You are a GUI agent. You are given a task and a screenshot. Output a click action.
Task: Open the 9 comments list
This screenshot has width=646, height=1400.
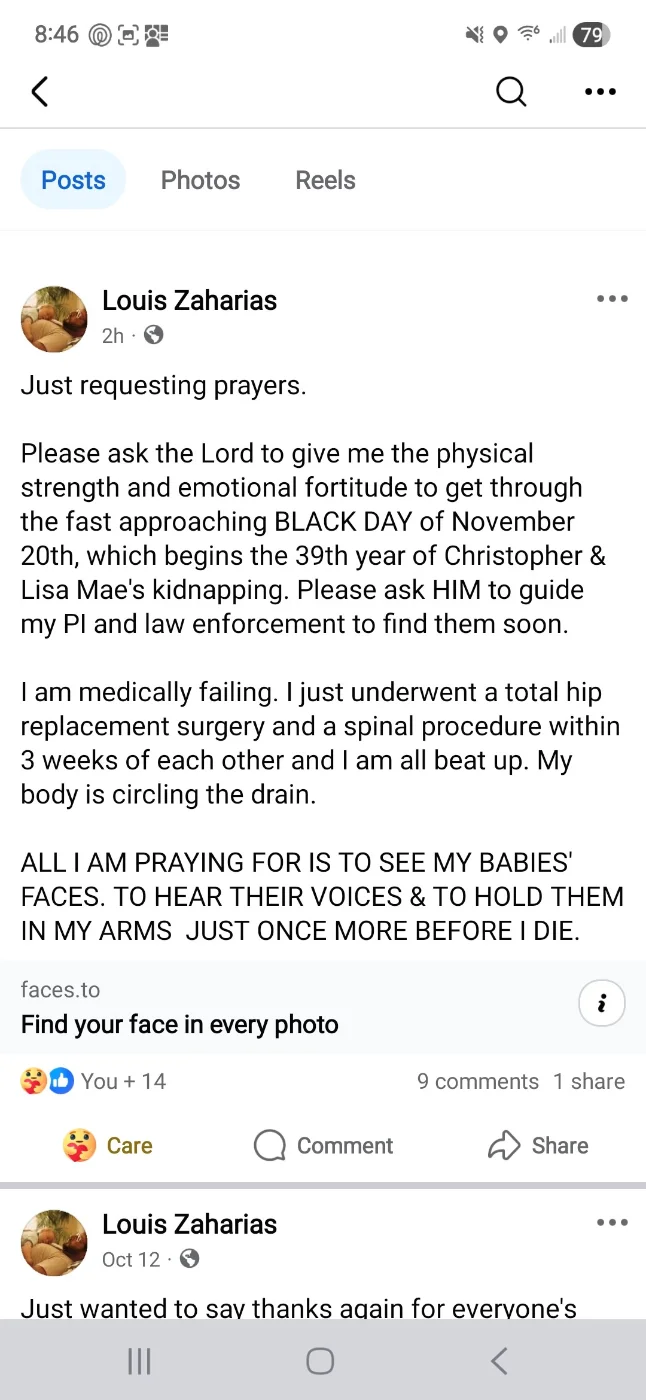(477, 1081)
